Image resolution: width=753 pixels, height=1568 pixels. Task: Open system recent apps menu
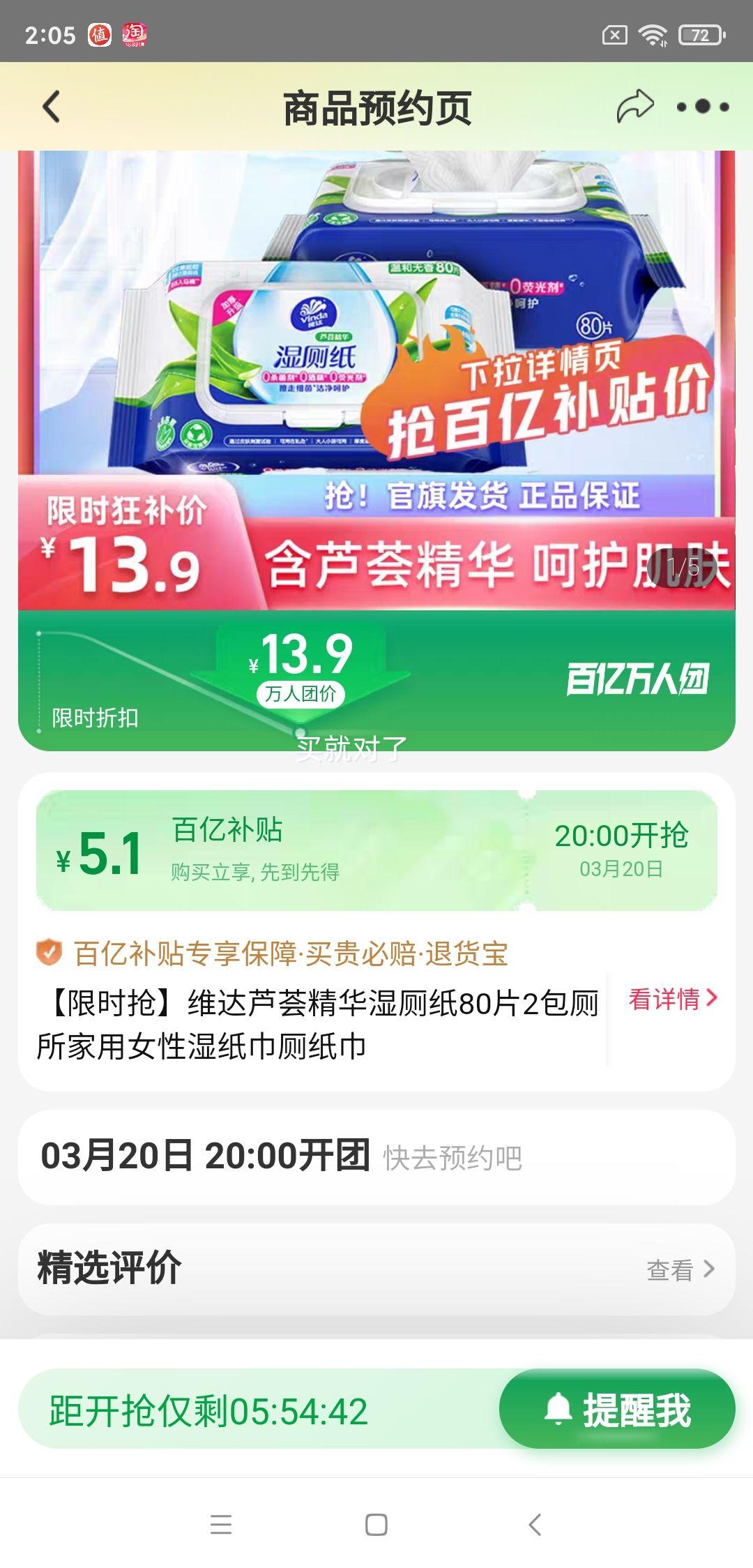[221, 1524]
